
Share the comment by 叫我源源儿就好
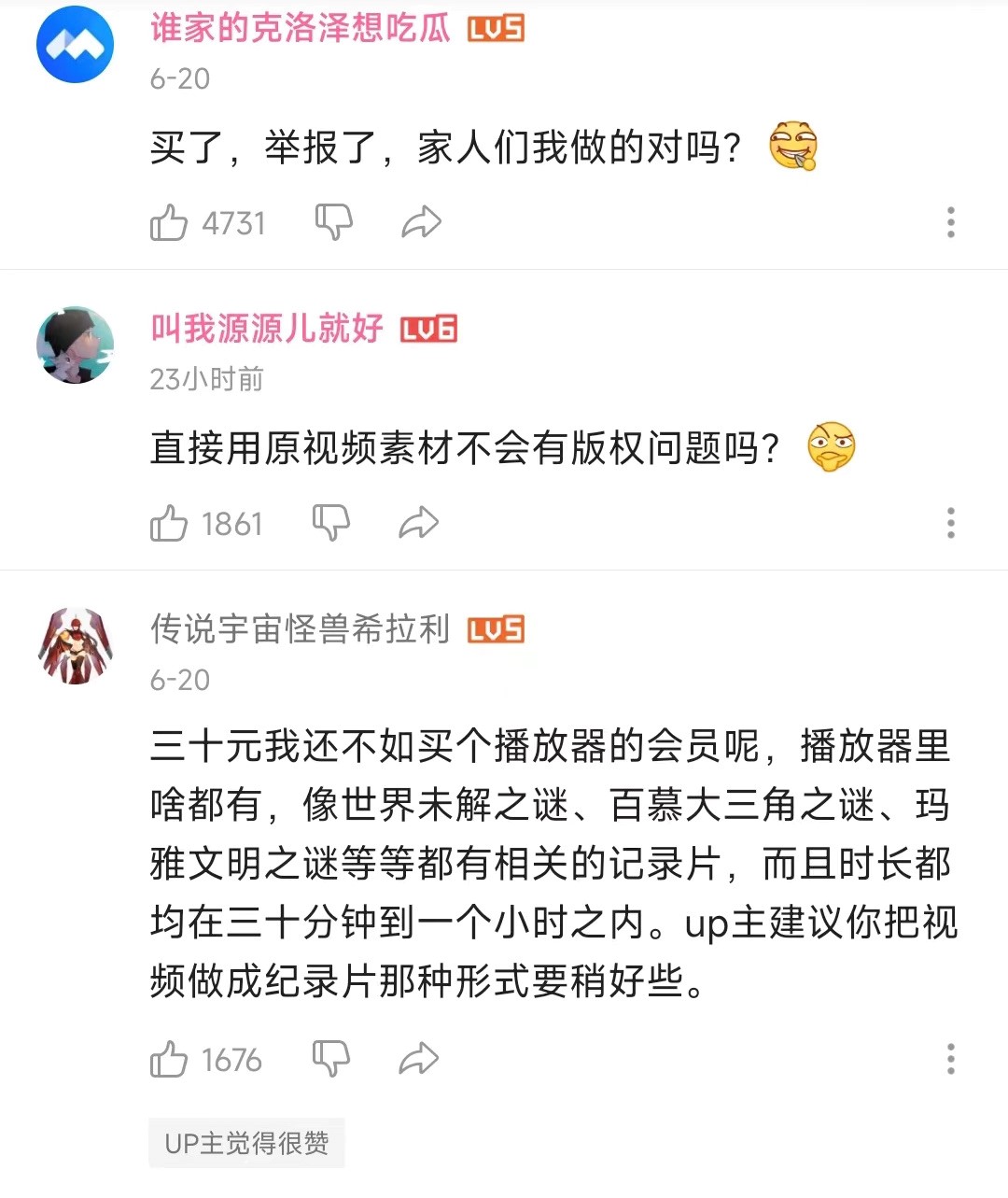click(x=419, y=523)
